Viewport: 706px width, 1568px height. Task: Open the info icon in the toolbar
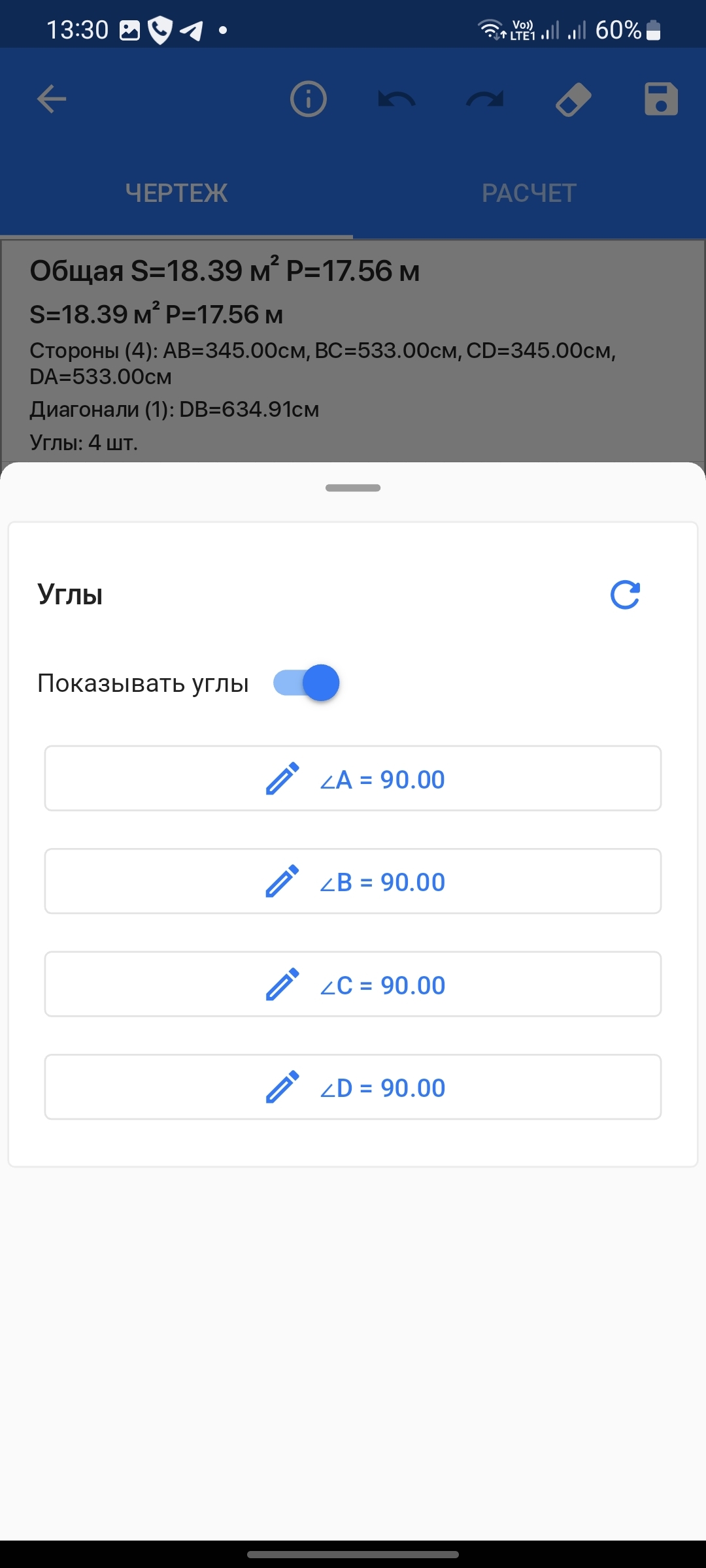pos(309,99)
